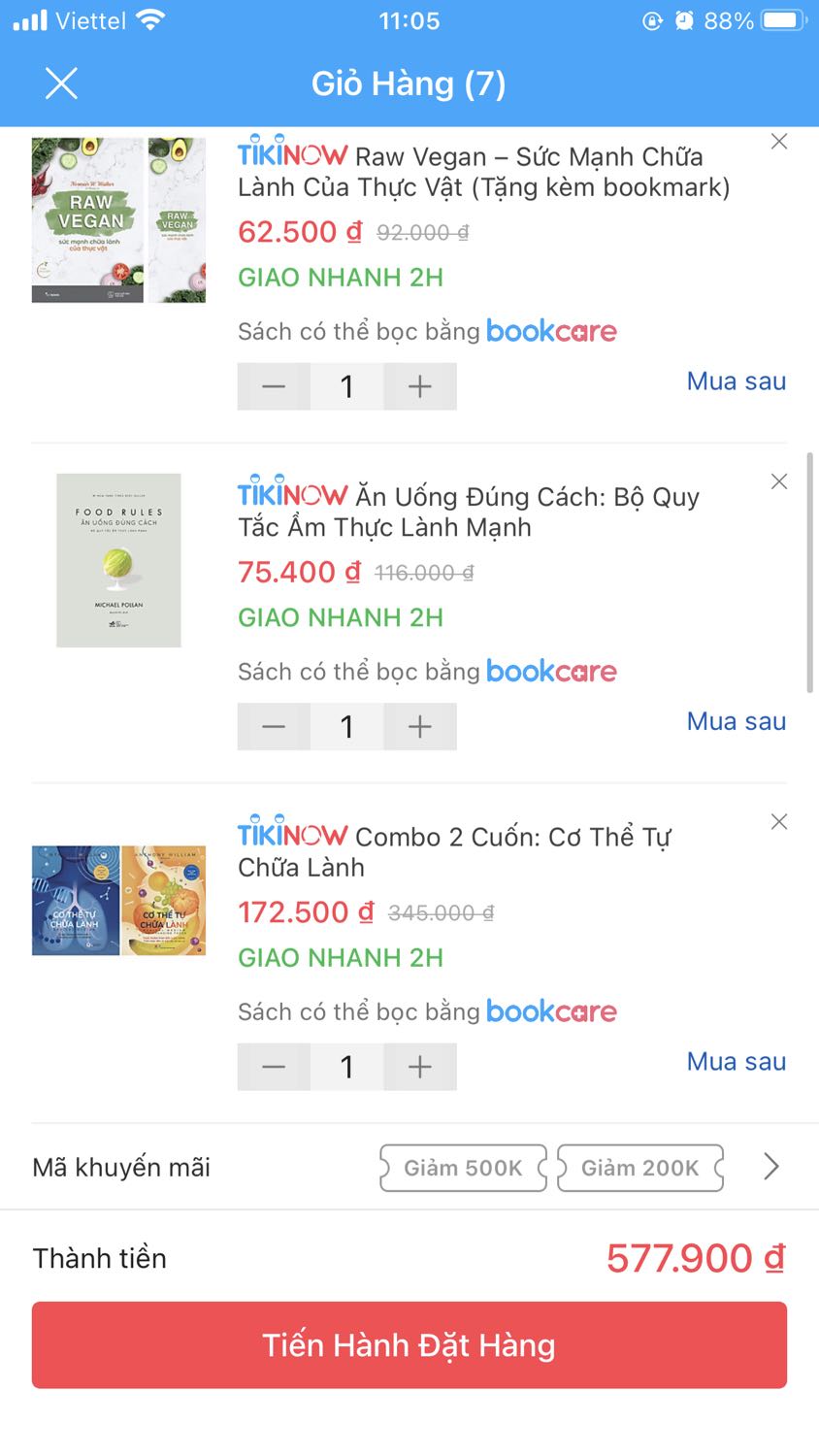Screen dimensions: 819x1456
Task: Increase quantity of Raw Vegan book
Action: coord(419,385)
